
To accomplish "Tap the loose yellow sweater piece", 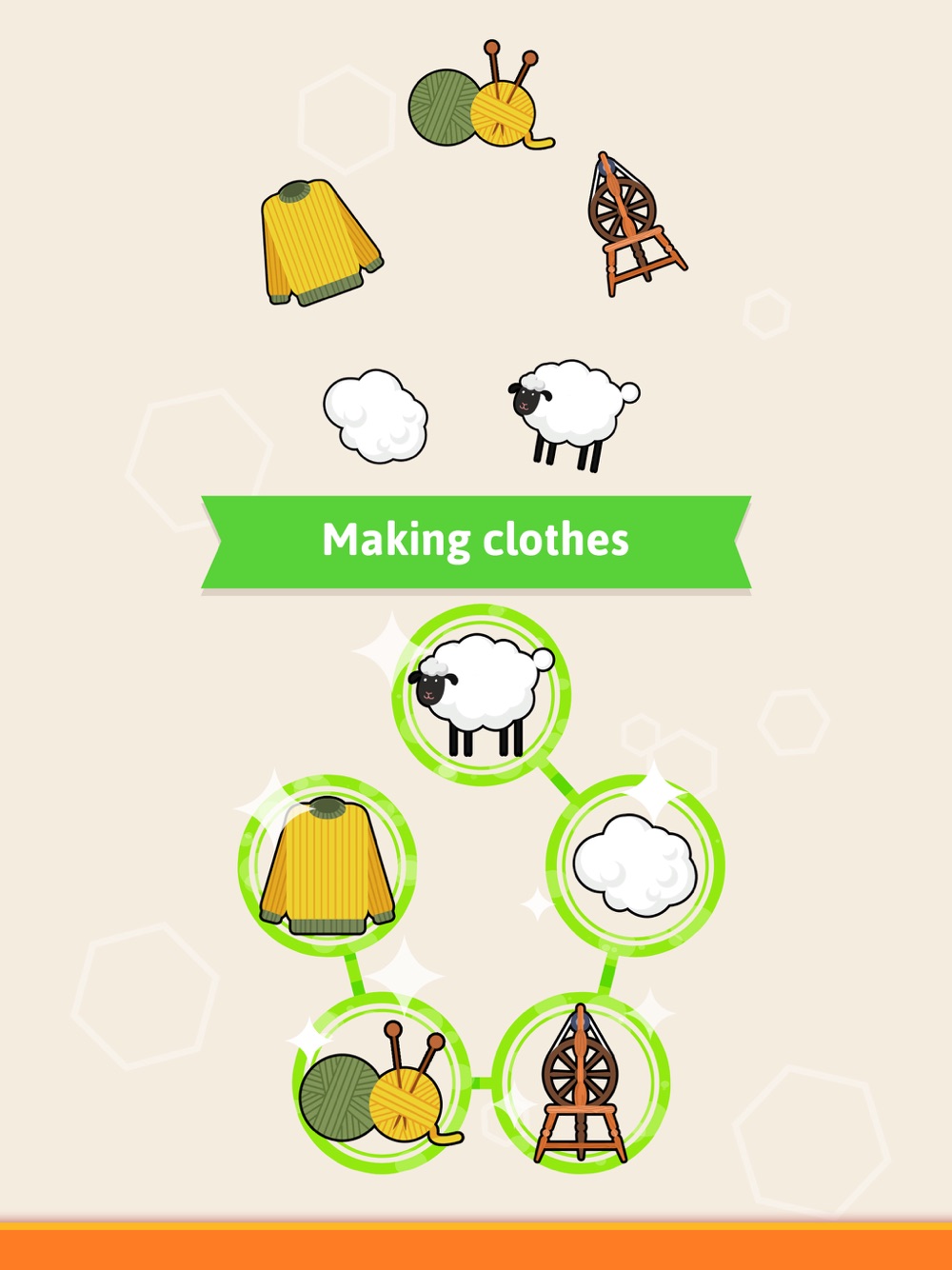I will (x=319, y=243).
